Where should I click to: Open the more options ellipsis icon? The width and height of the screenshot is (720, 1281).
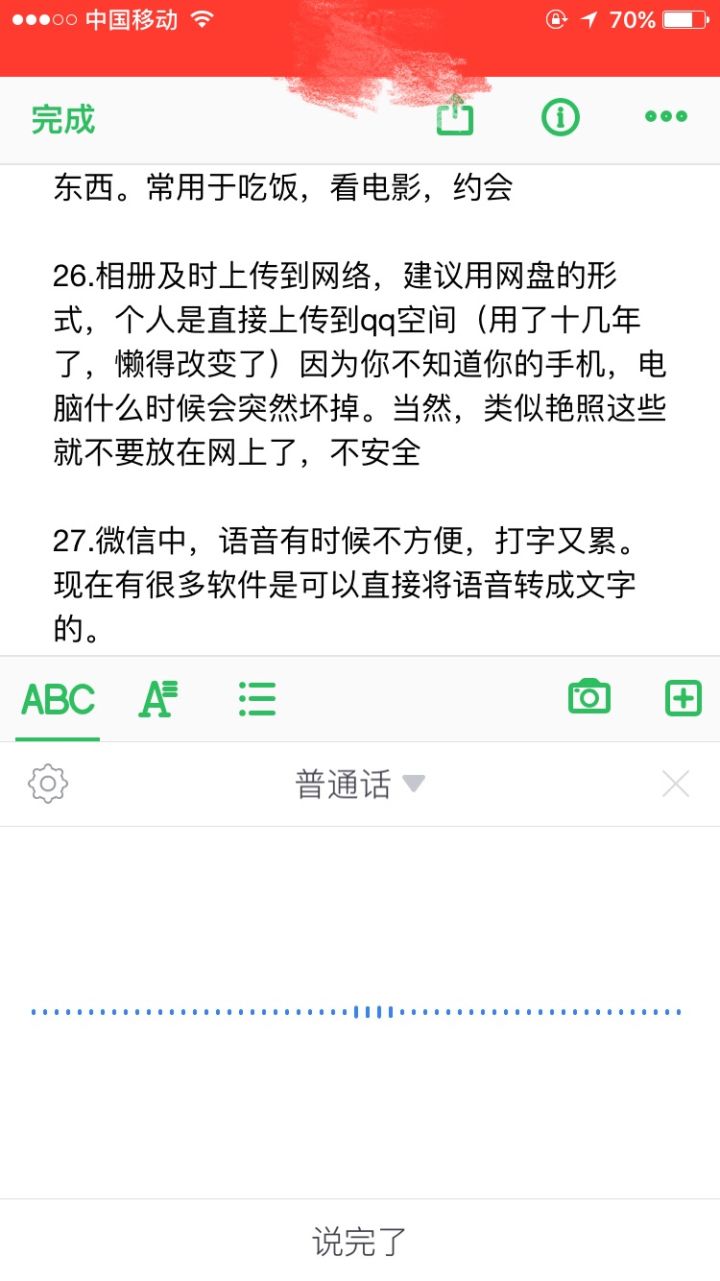point(664,117)
